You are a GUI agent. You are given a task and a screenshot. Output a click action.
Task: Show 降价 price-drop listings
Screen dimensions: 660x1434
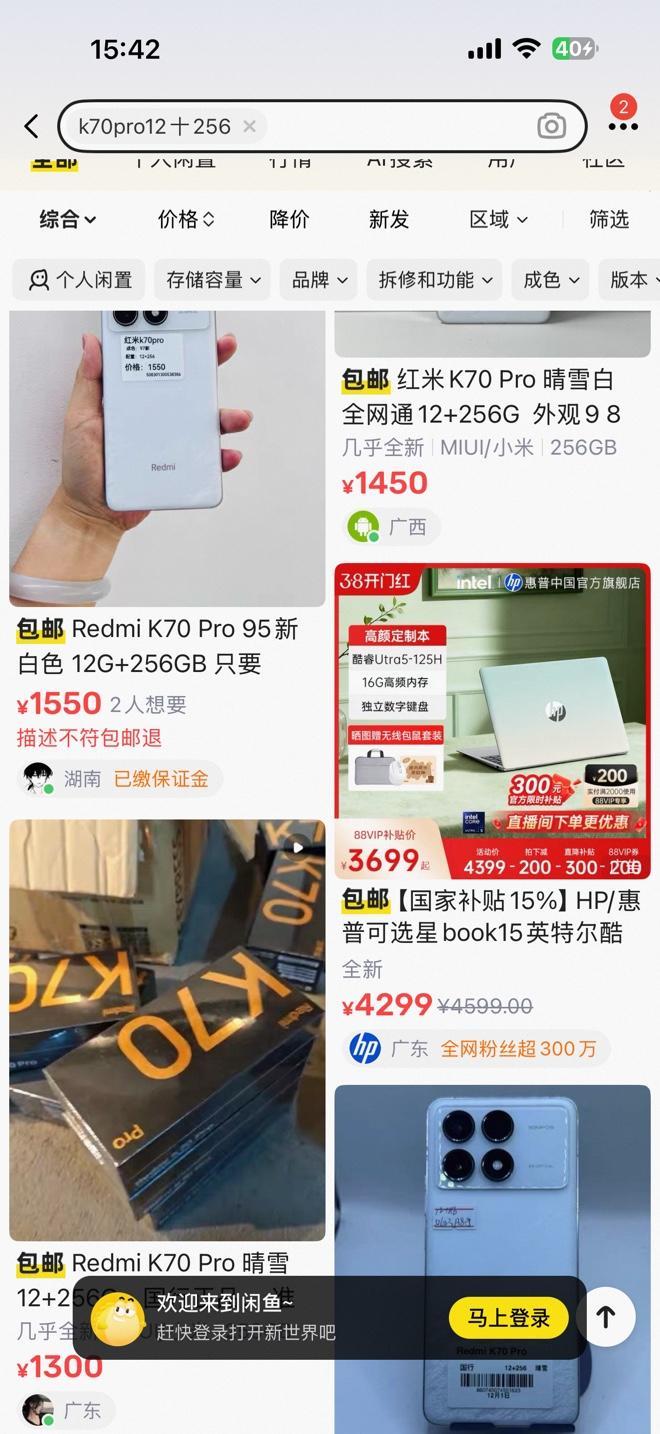tap(289, 219)
